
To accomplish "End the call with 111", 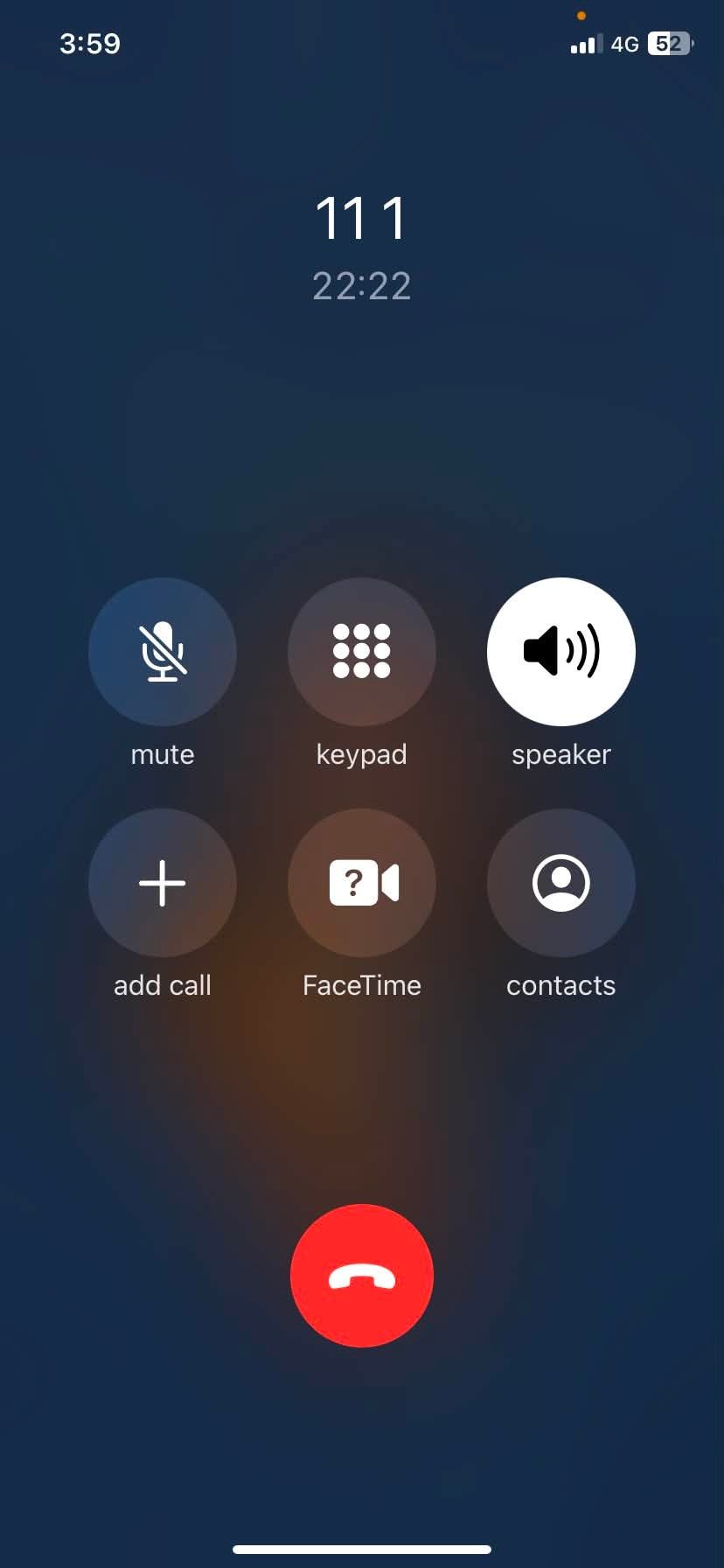I will click(362, 1276).
